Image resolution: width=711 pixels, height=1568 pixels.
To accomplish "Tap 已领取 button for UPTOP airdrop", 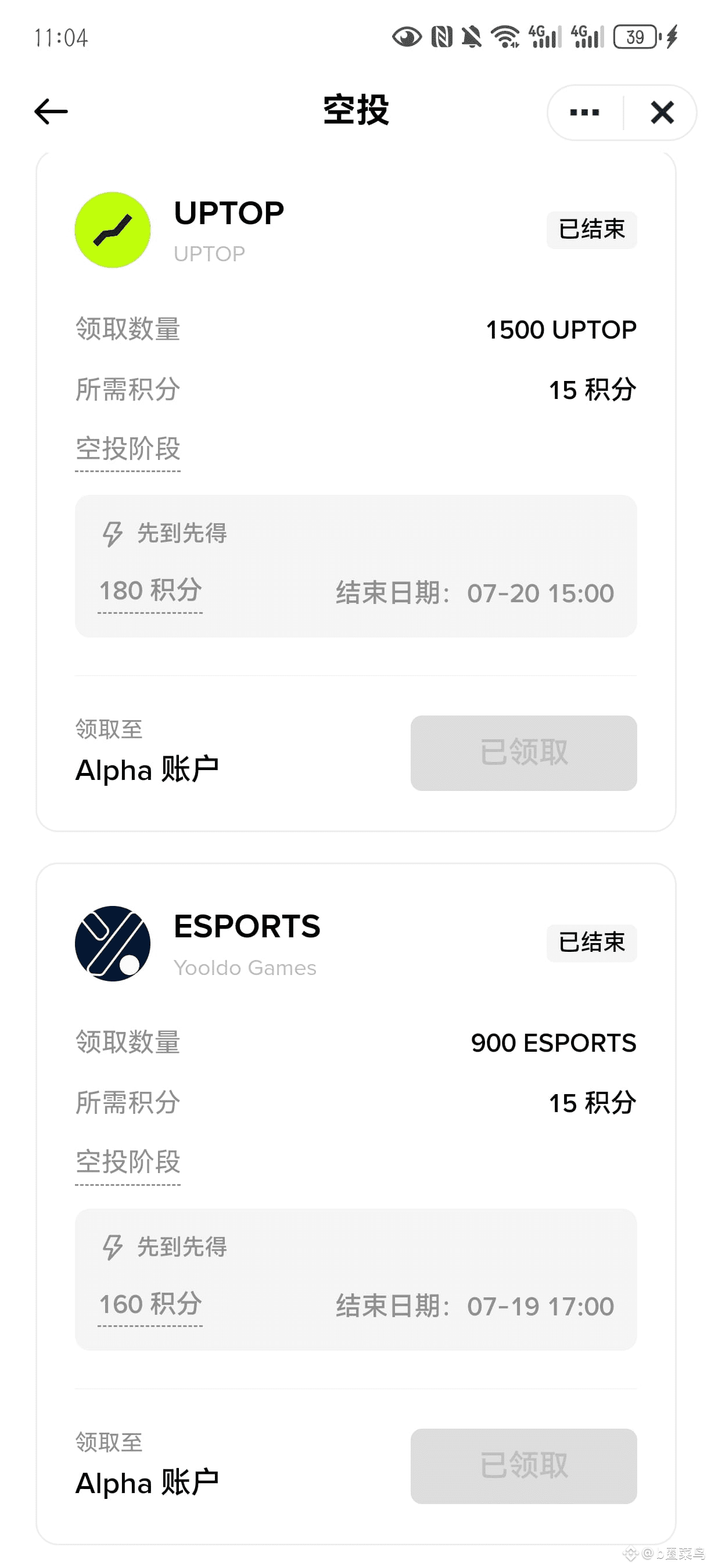I will click(x=523, y=753).
